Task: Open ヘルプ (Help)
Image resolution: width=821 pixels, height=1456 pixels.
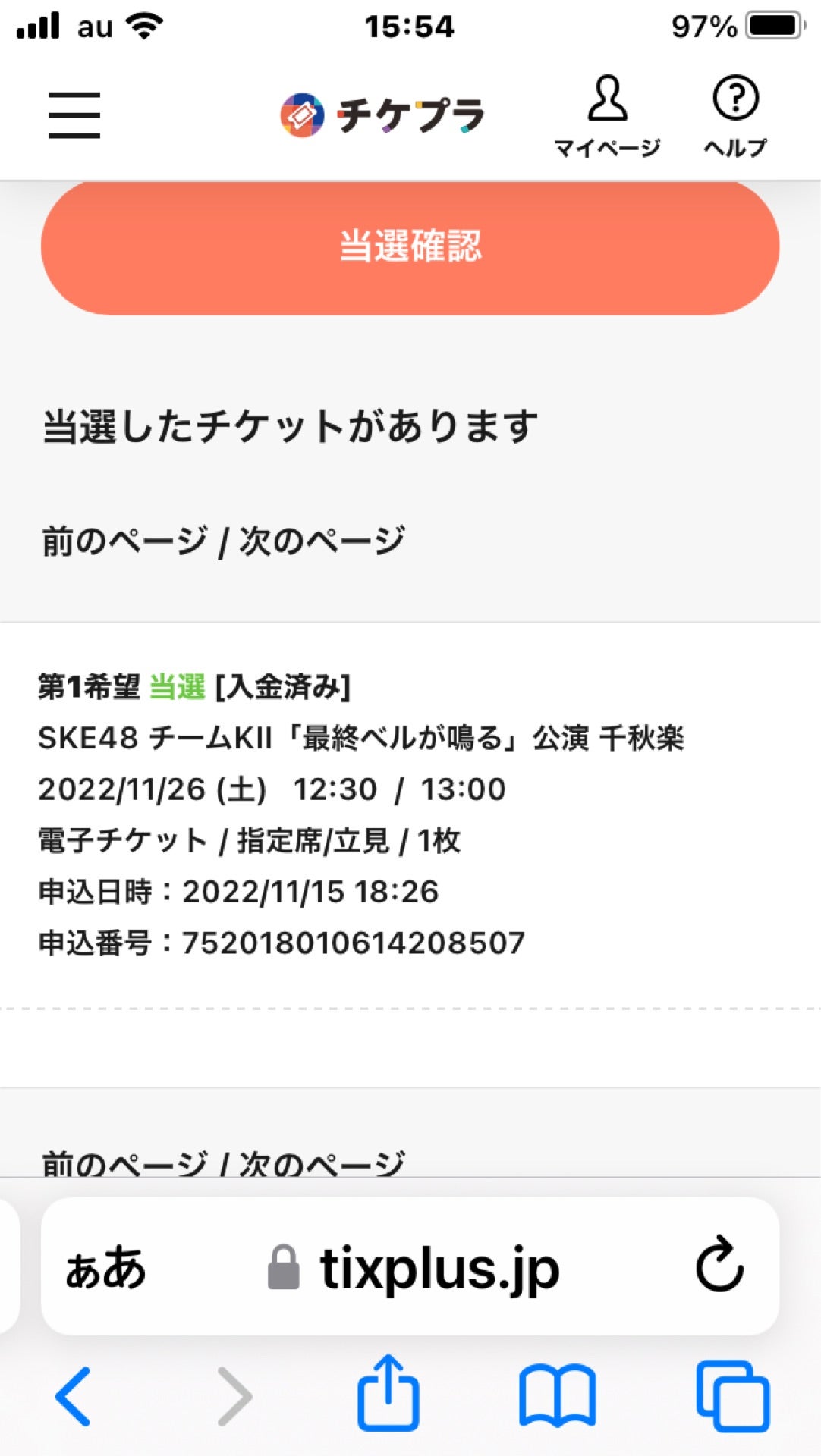Action: pyautogui.click(x=735, y=116)
